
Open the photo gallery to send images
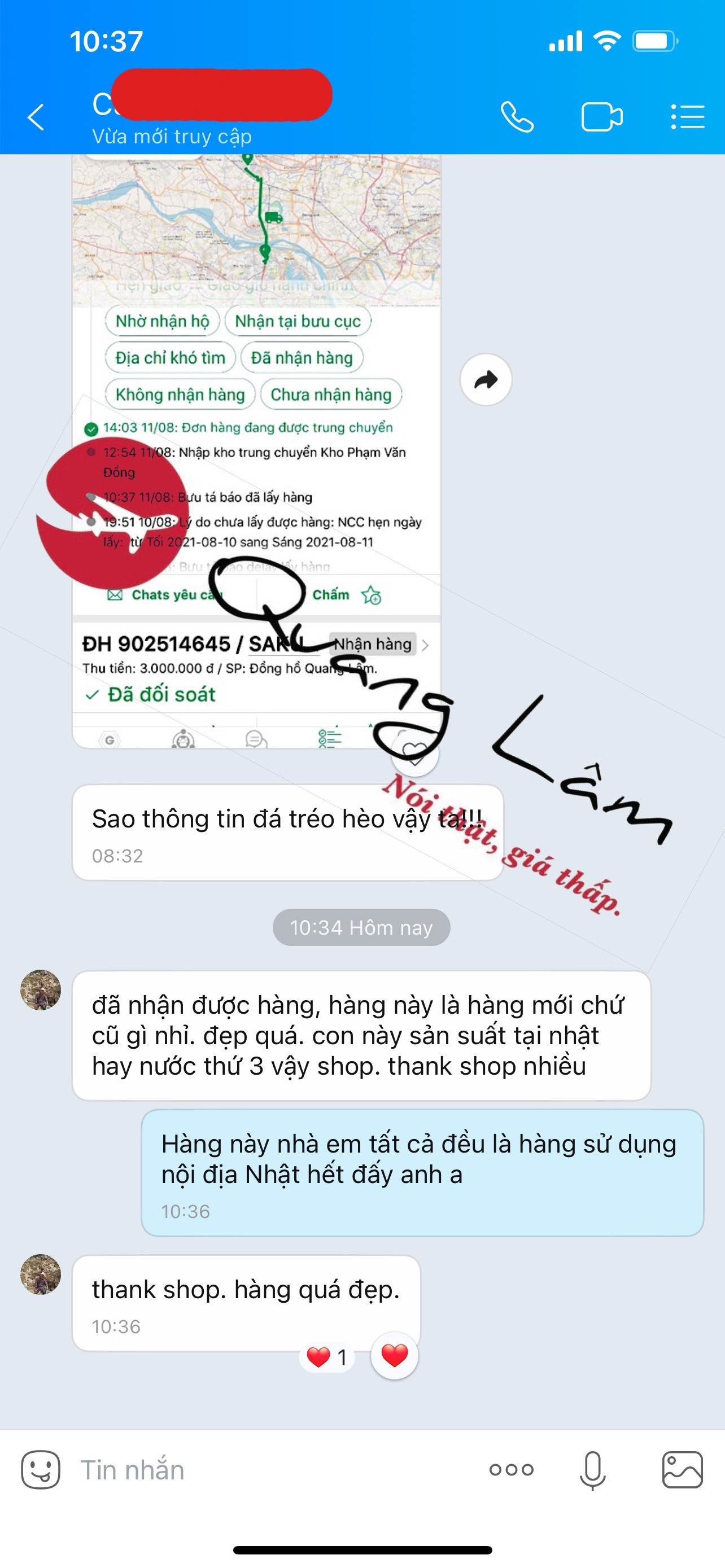[x=683, y=1470]
